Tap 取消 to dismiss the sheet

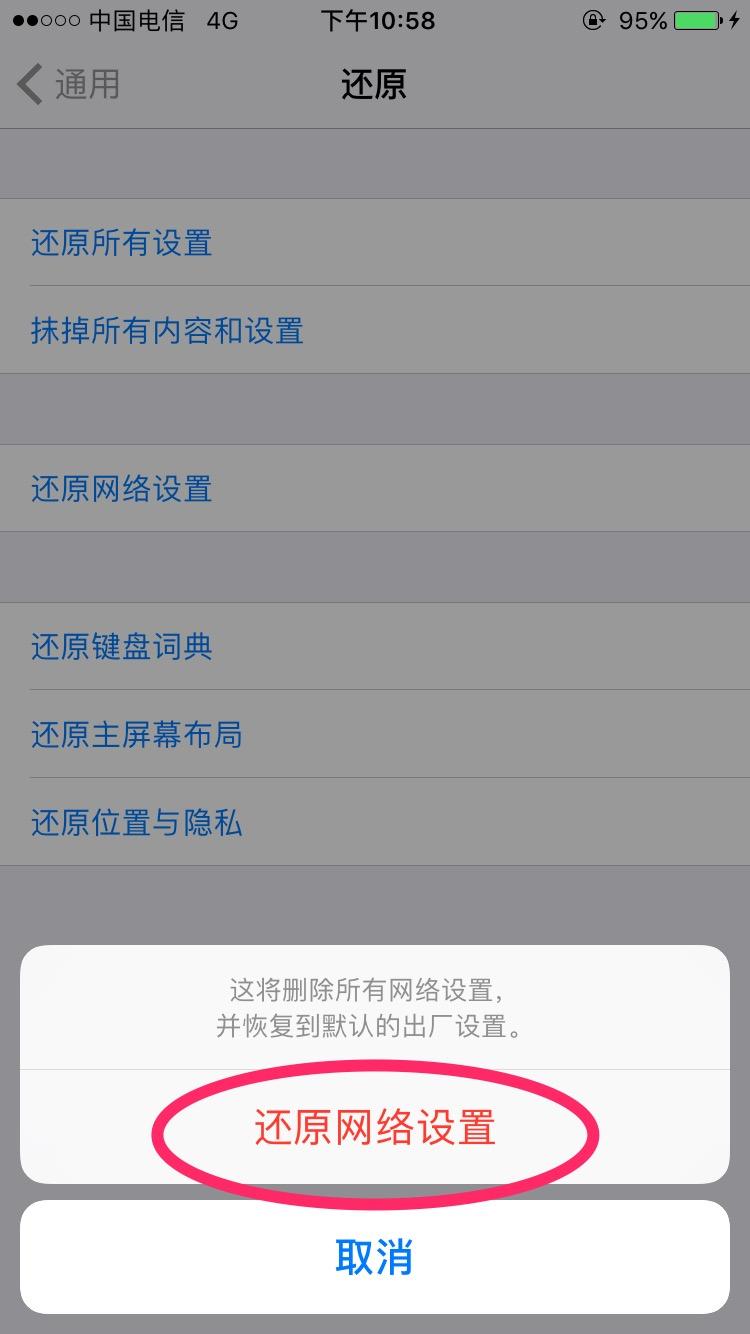click(375, 1257)
